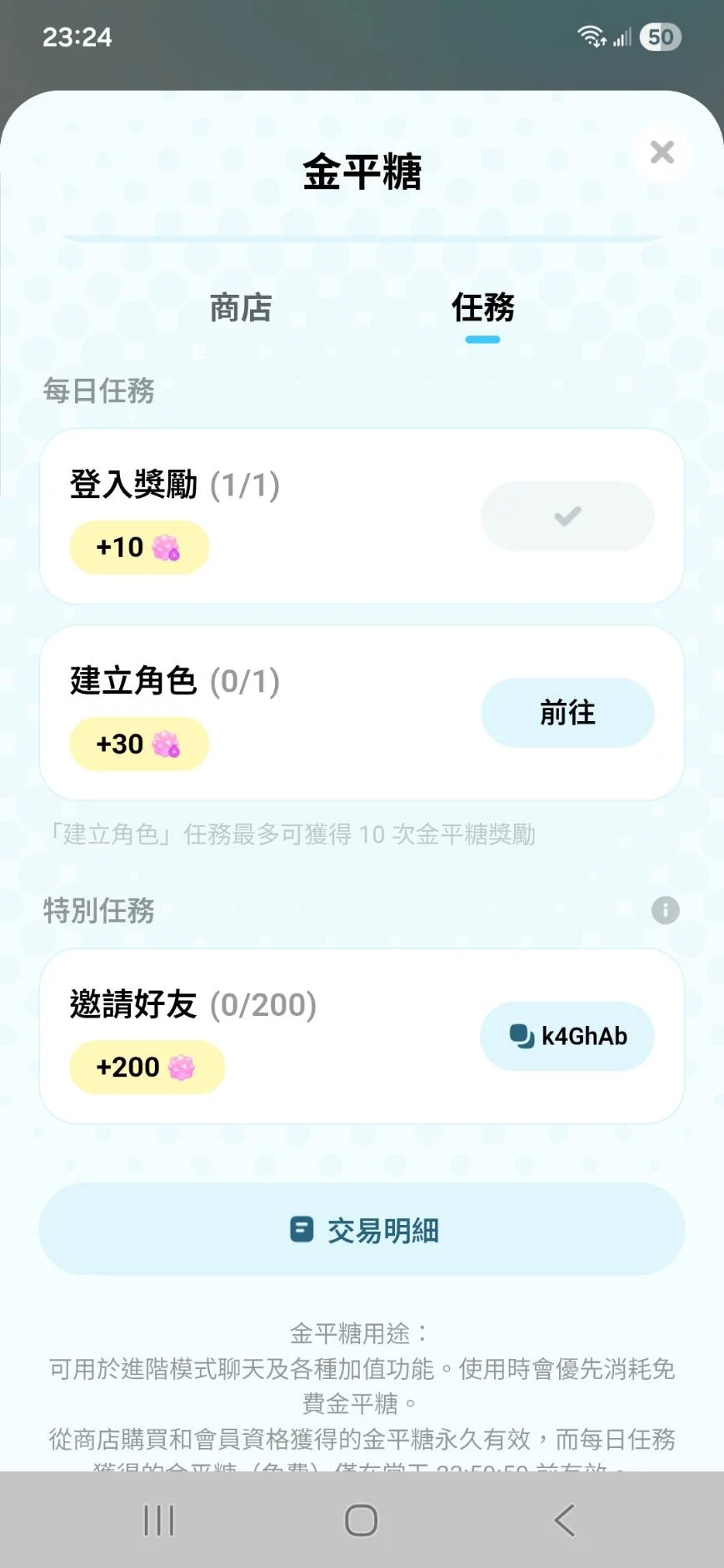The width and height of the screenshot is (724, 1568).
Task: Click the battery indicator showing 50
Action: click(659, 36)
